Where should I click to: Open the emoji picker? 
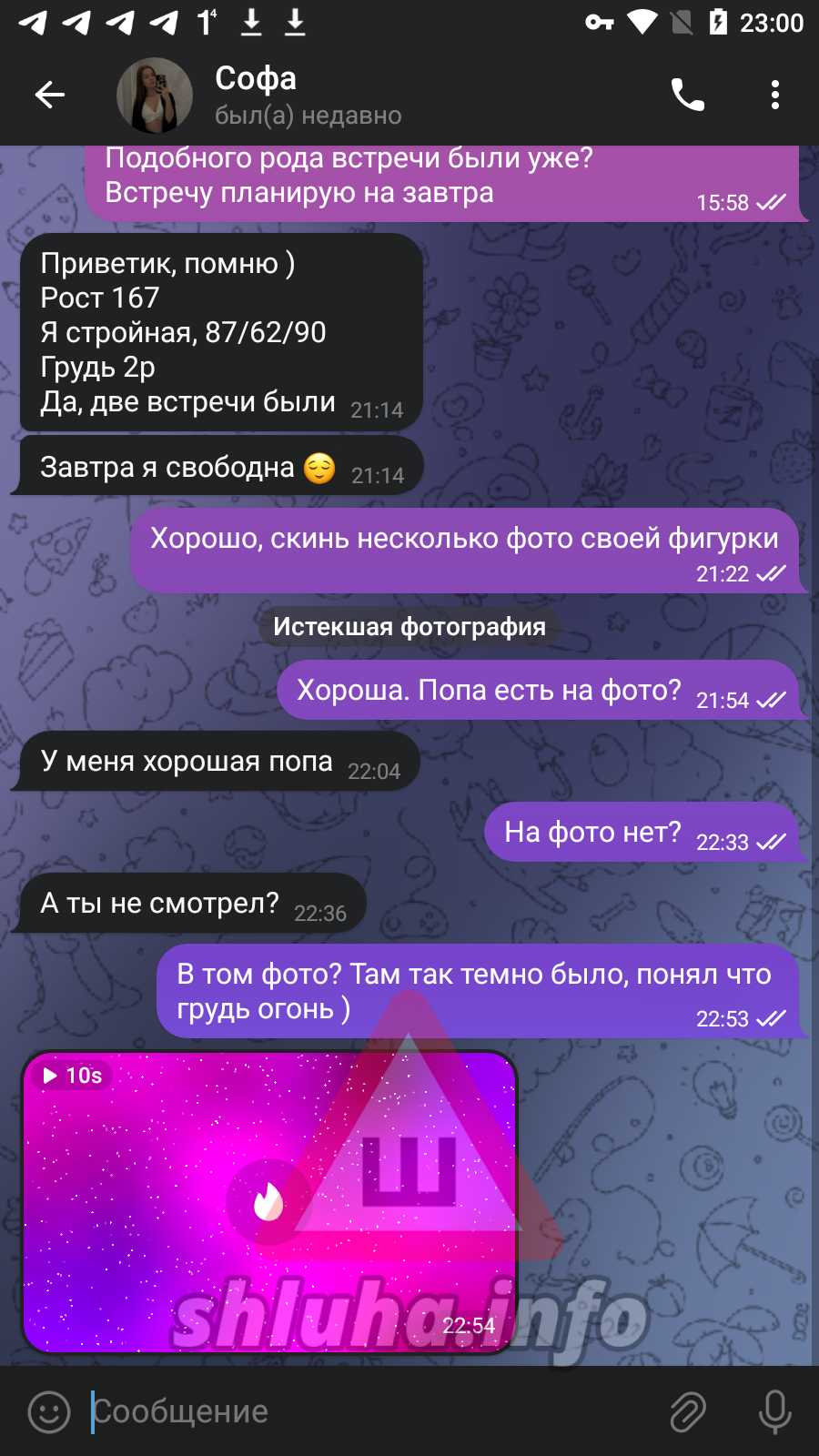click(49, 1412)
